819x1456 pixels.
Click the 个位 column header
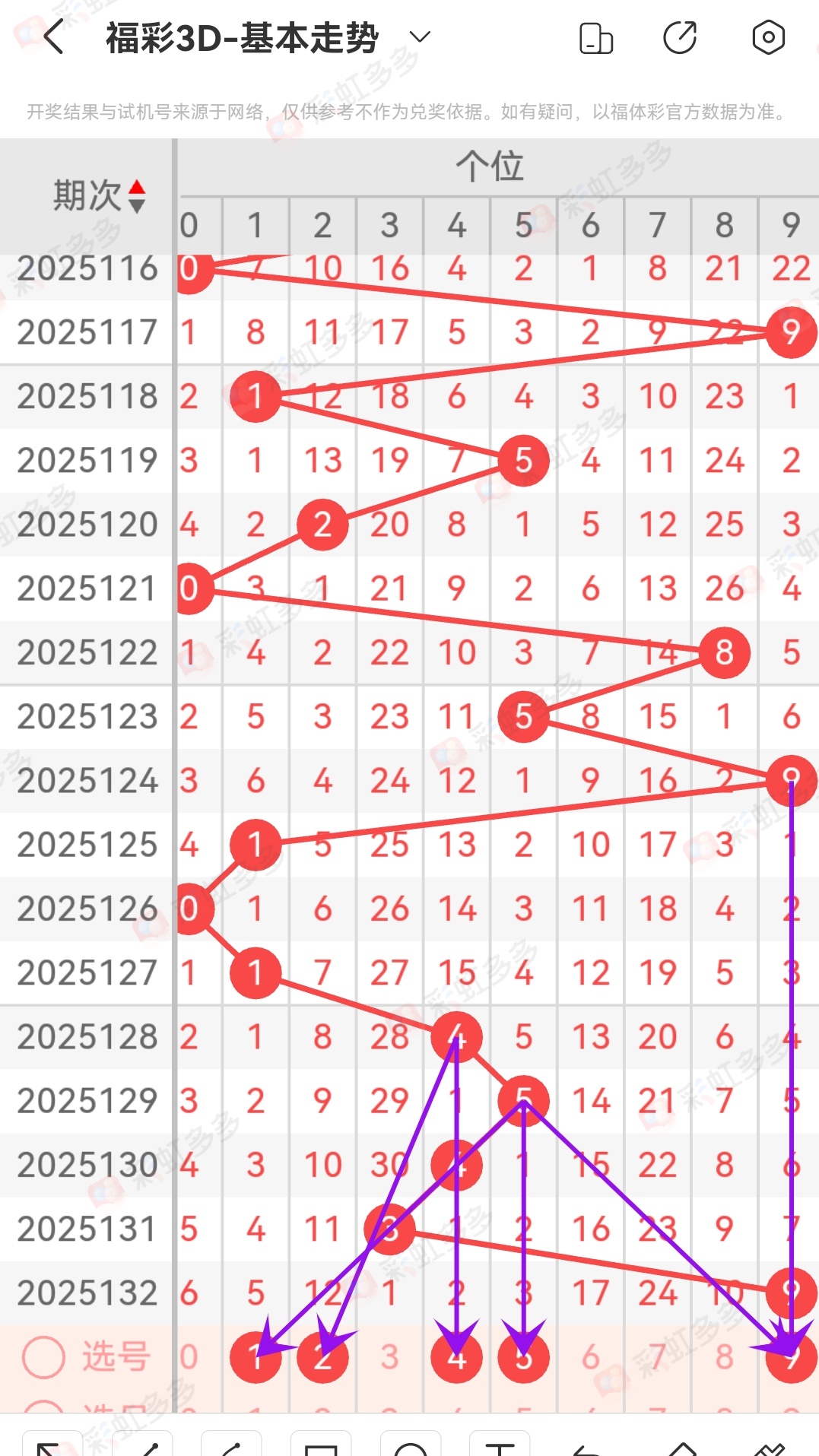tap(494, 168)
